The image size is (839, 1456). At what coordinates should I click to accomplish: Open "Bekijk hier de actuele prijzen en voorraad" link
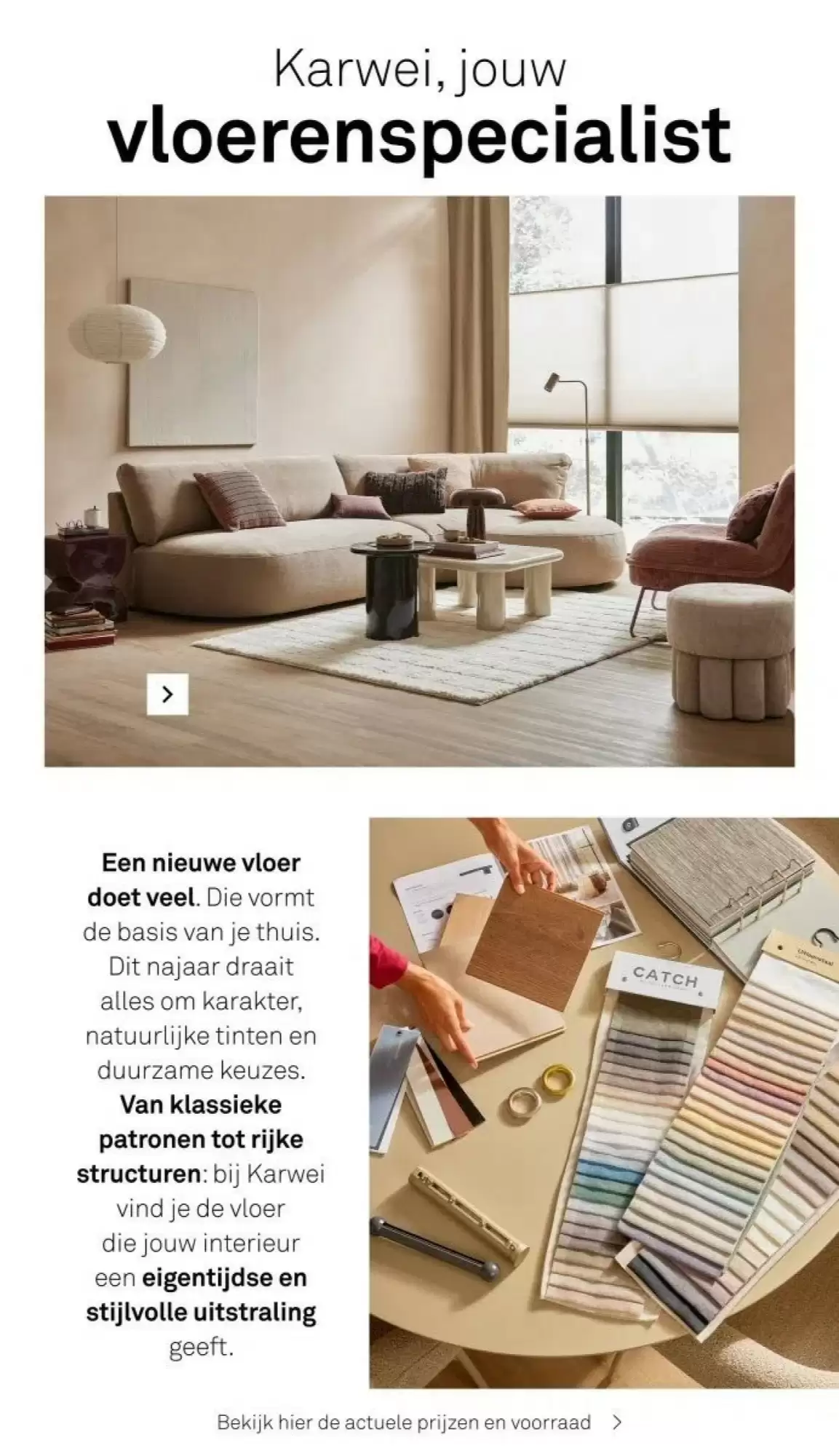click(419, 1422)
